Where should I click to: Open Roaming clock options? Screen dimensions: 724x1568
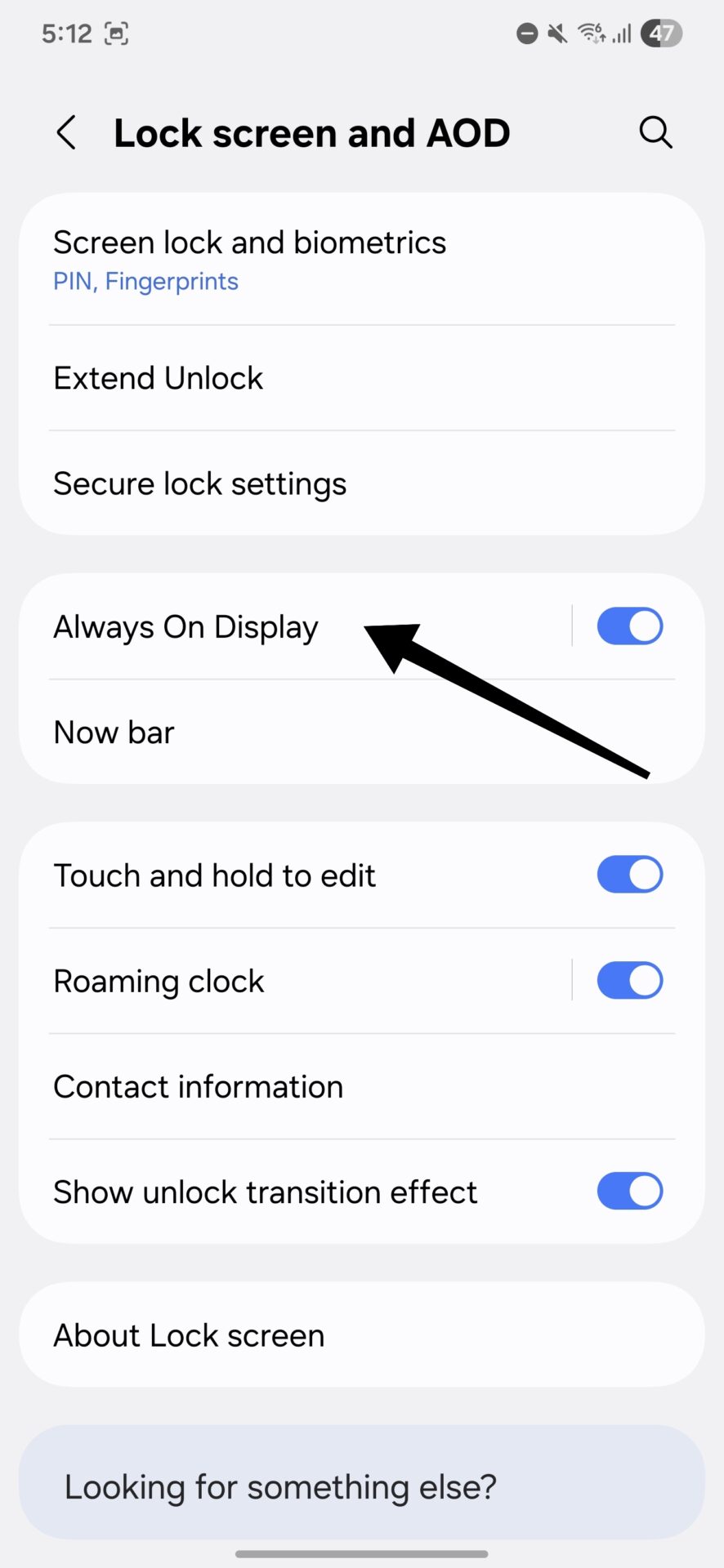pos(294,981)
